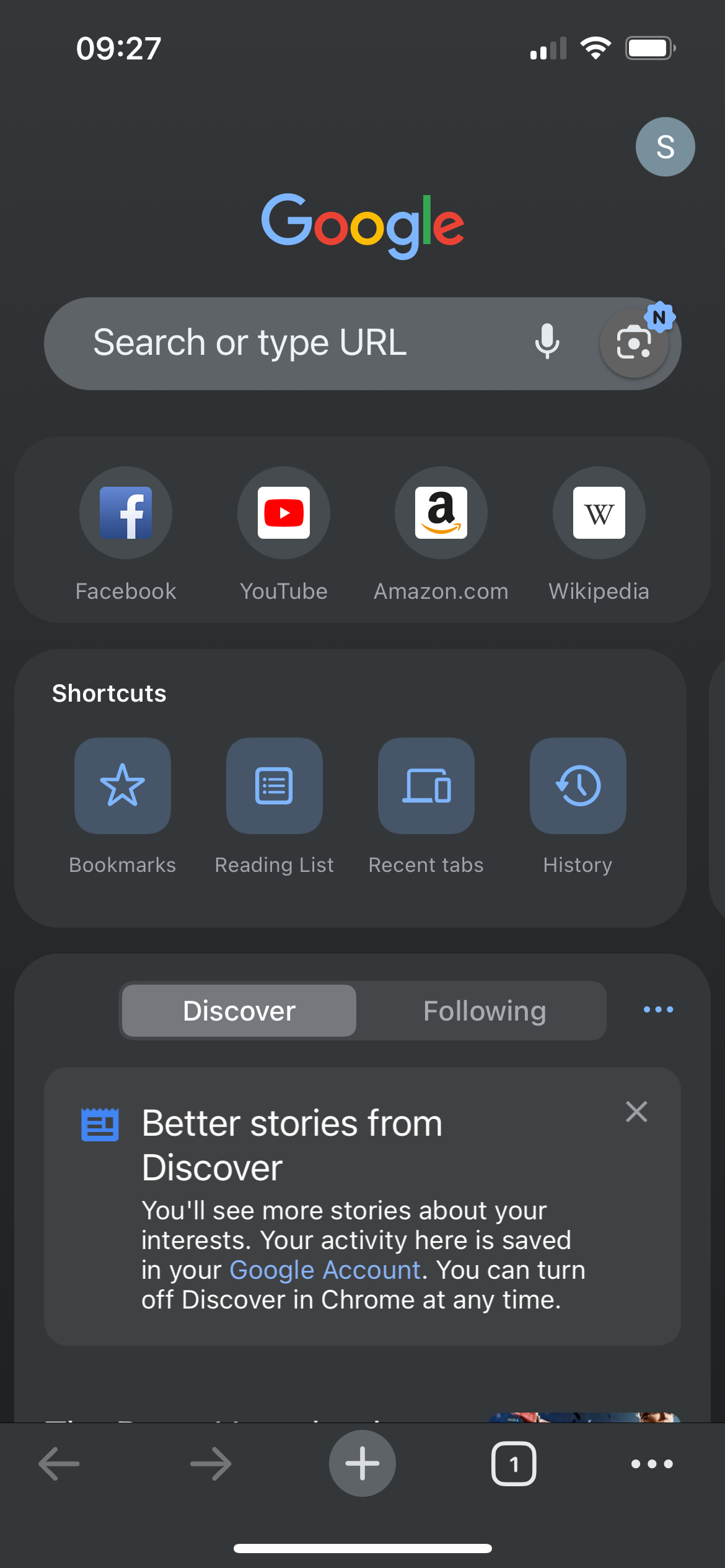
Task: Open the Chrome toolbar menu
Action: (x=652, y=1464)
